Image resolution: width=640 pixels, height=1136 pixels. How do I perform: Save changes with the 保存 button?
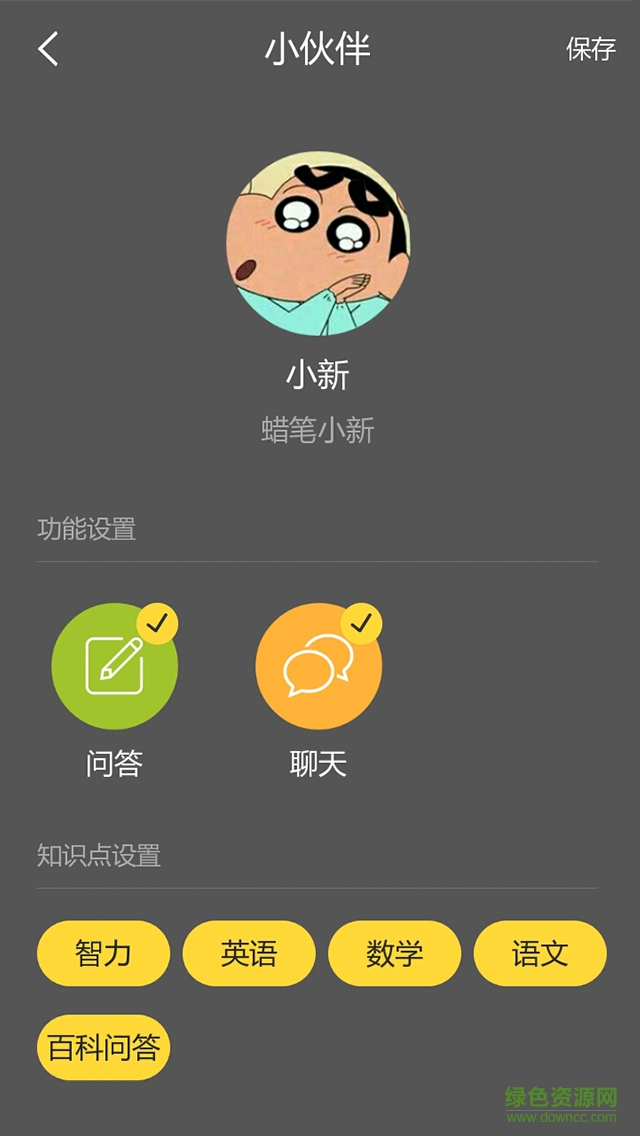point(590,49)
